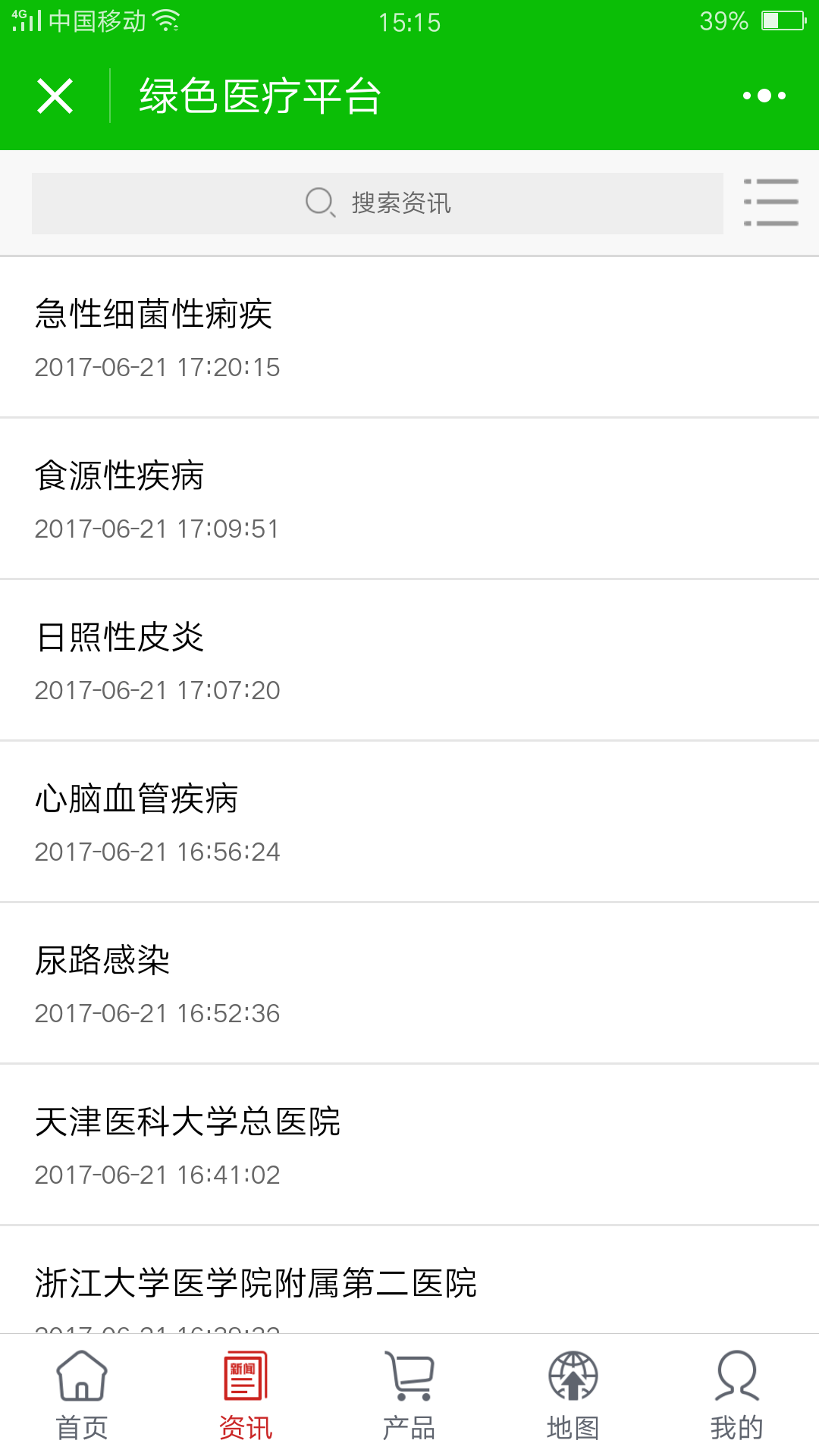
Task: Select 天津医科大学总医院 from the list
Action: [x=409, y=1145]
